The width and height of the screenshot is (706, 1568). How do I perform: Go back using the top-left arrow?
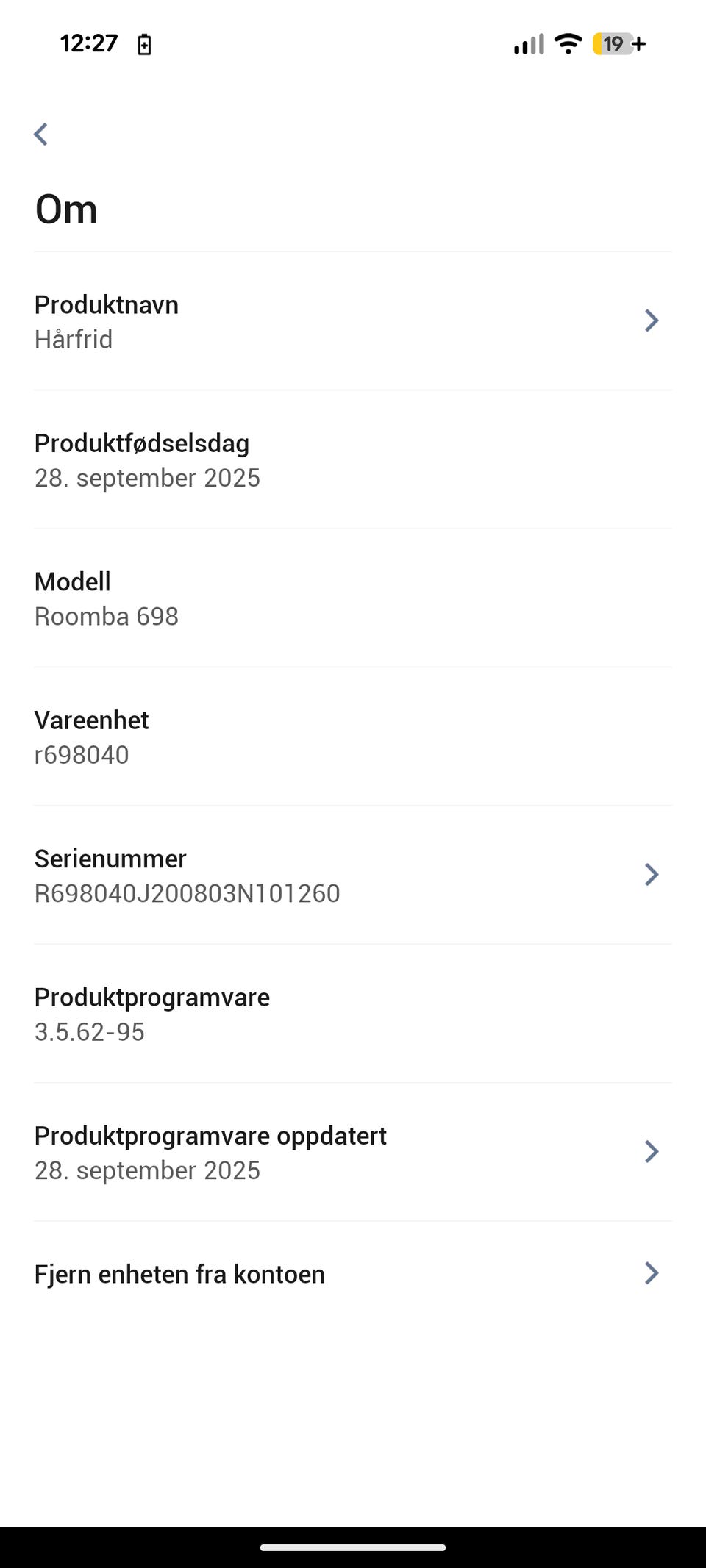pyautogui.click(x=41, y=135)
